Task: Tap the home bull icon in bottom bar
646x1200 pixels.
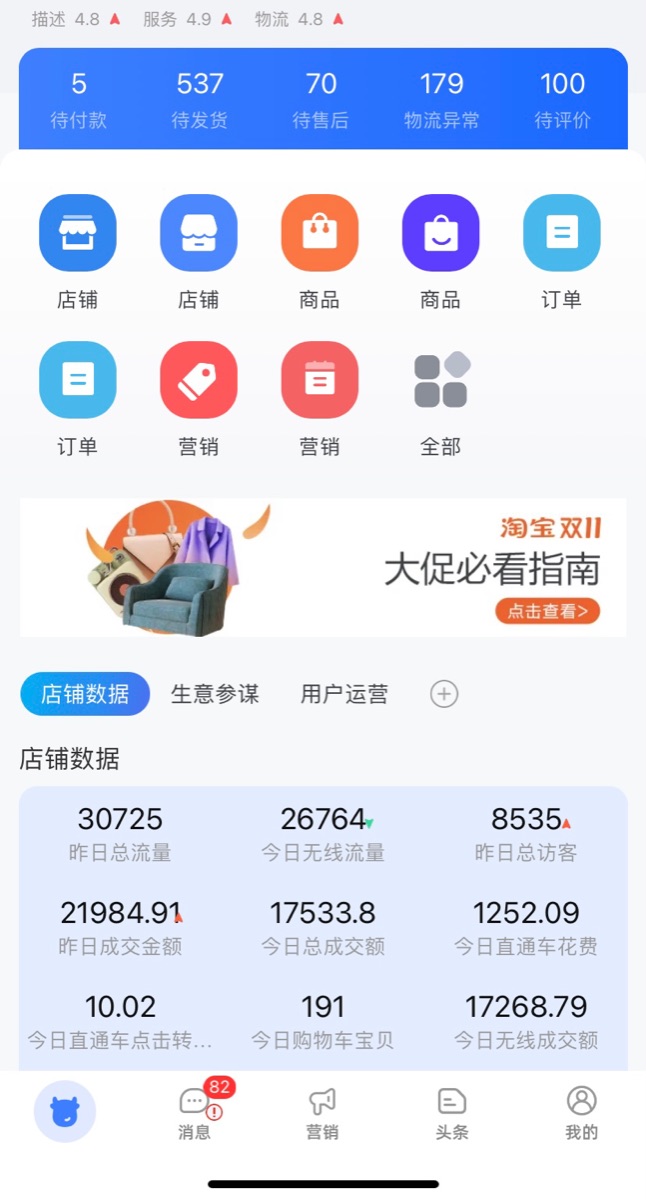Action: [x=65, y=1111]
